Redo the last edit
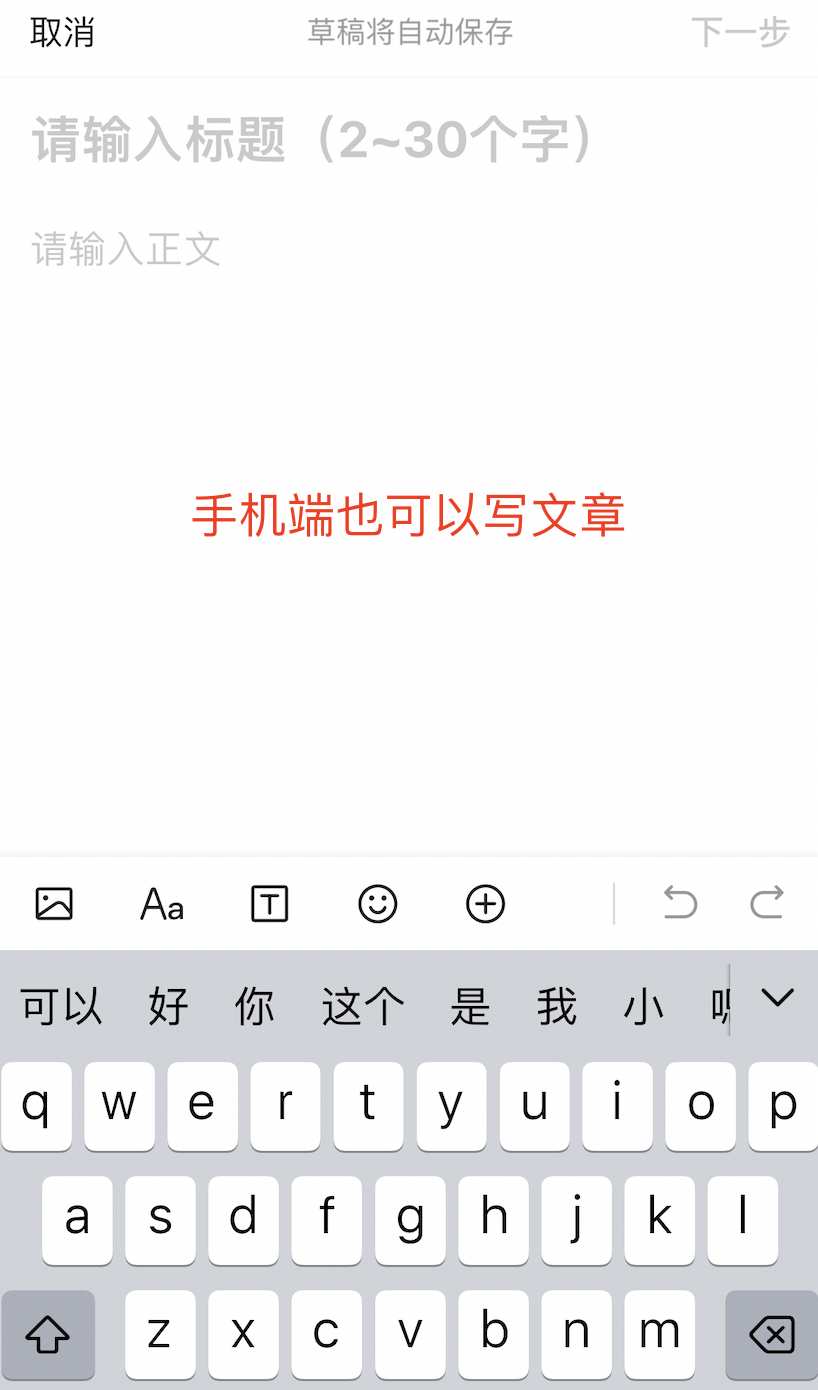This screenshot has width=818, height=1390. pos(767,903)
